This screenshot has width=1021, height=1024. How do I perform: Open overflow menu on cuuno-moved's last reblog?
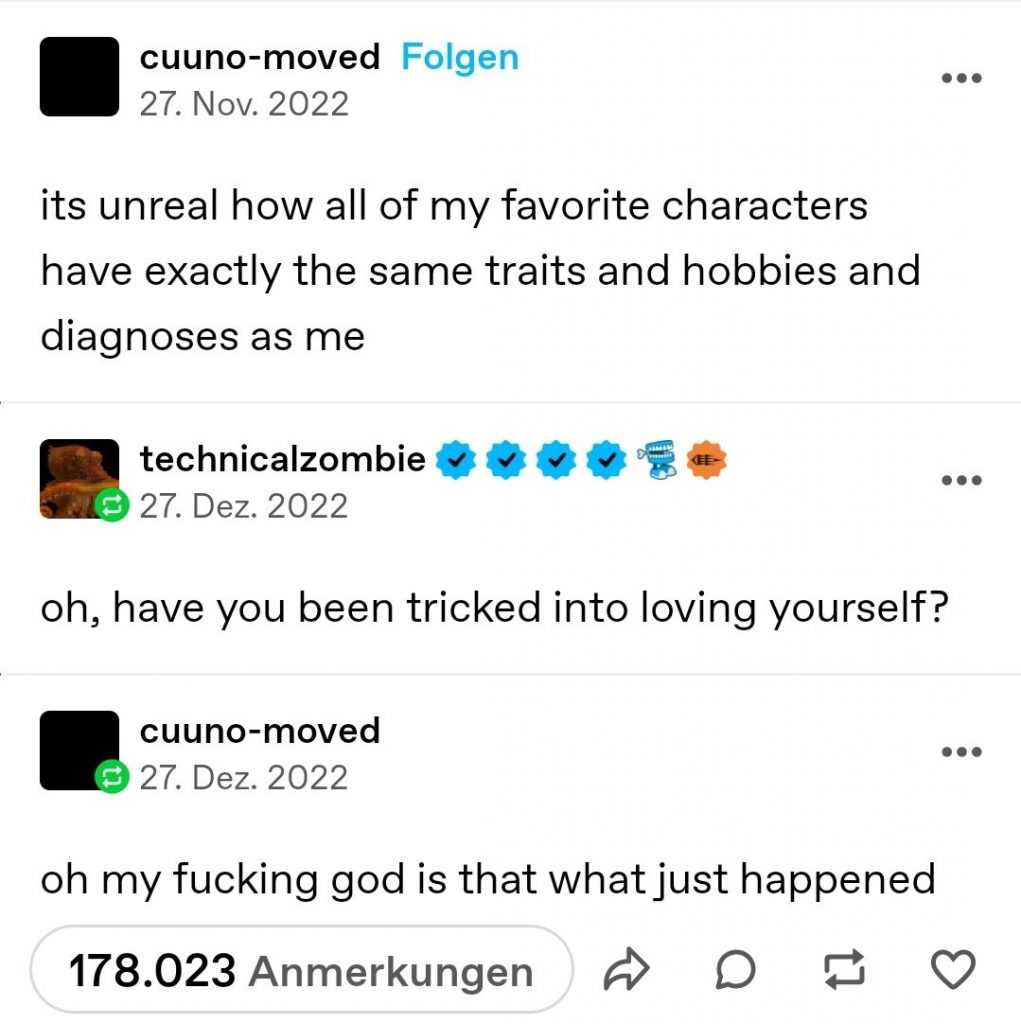[x=962, y=752]
